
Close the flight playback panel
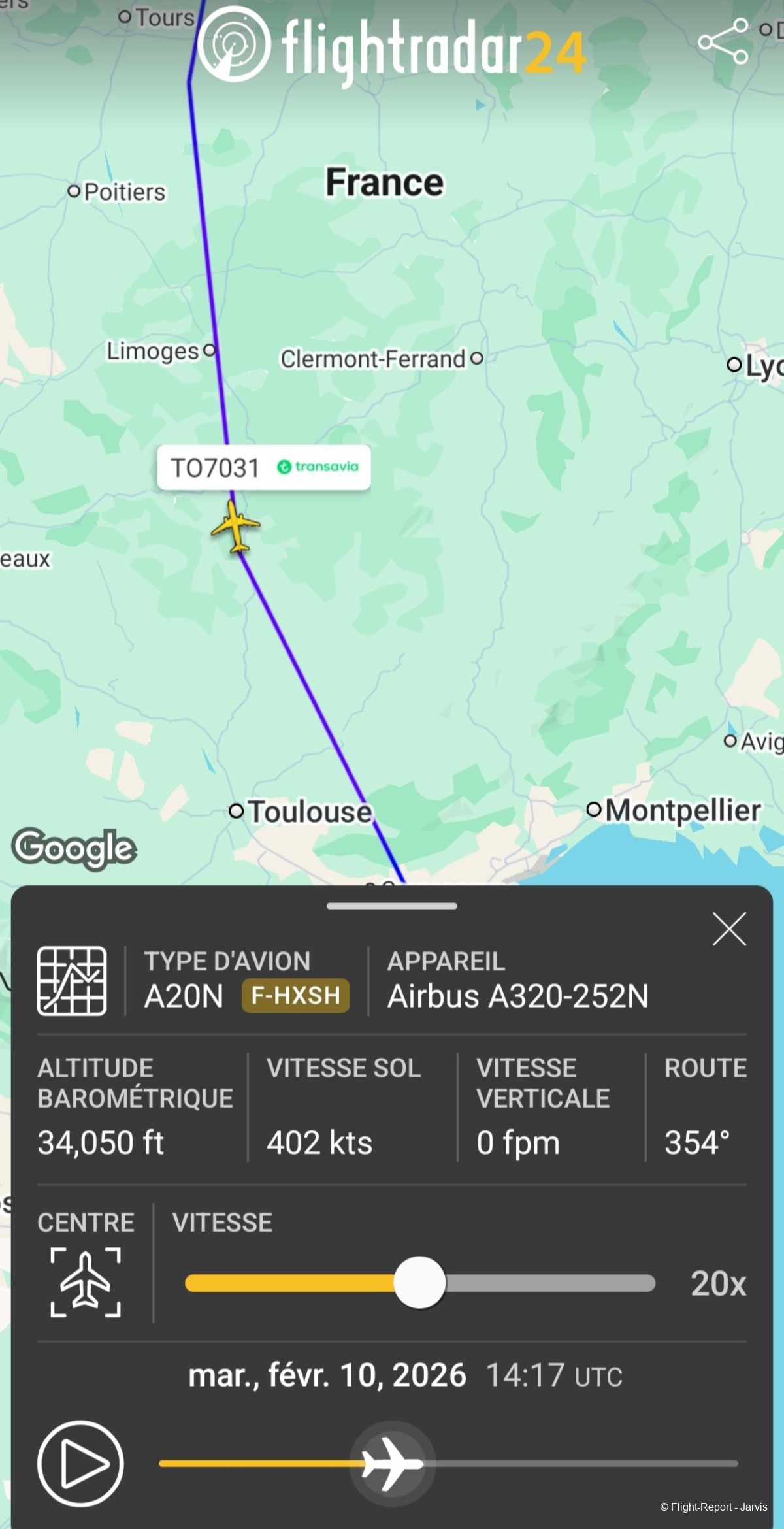point(729,929)
